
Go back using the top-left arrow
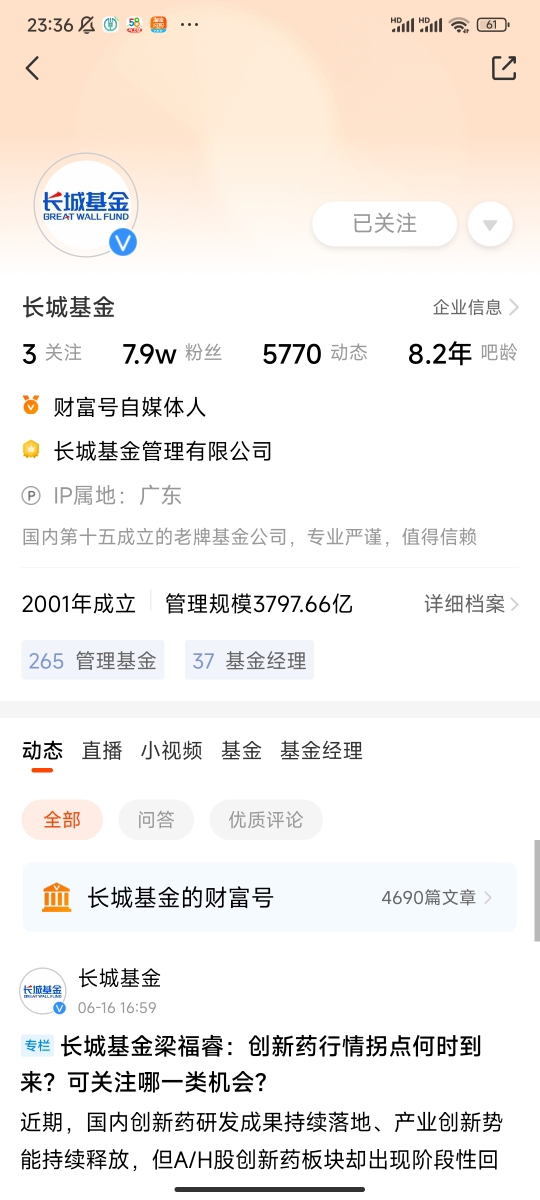[32, 68]
